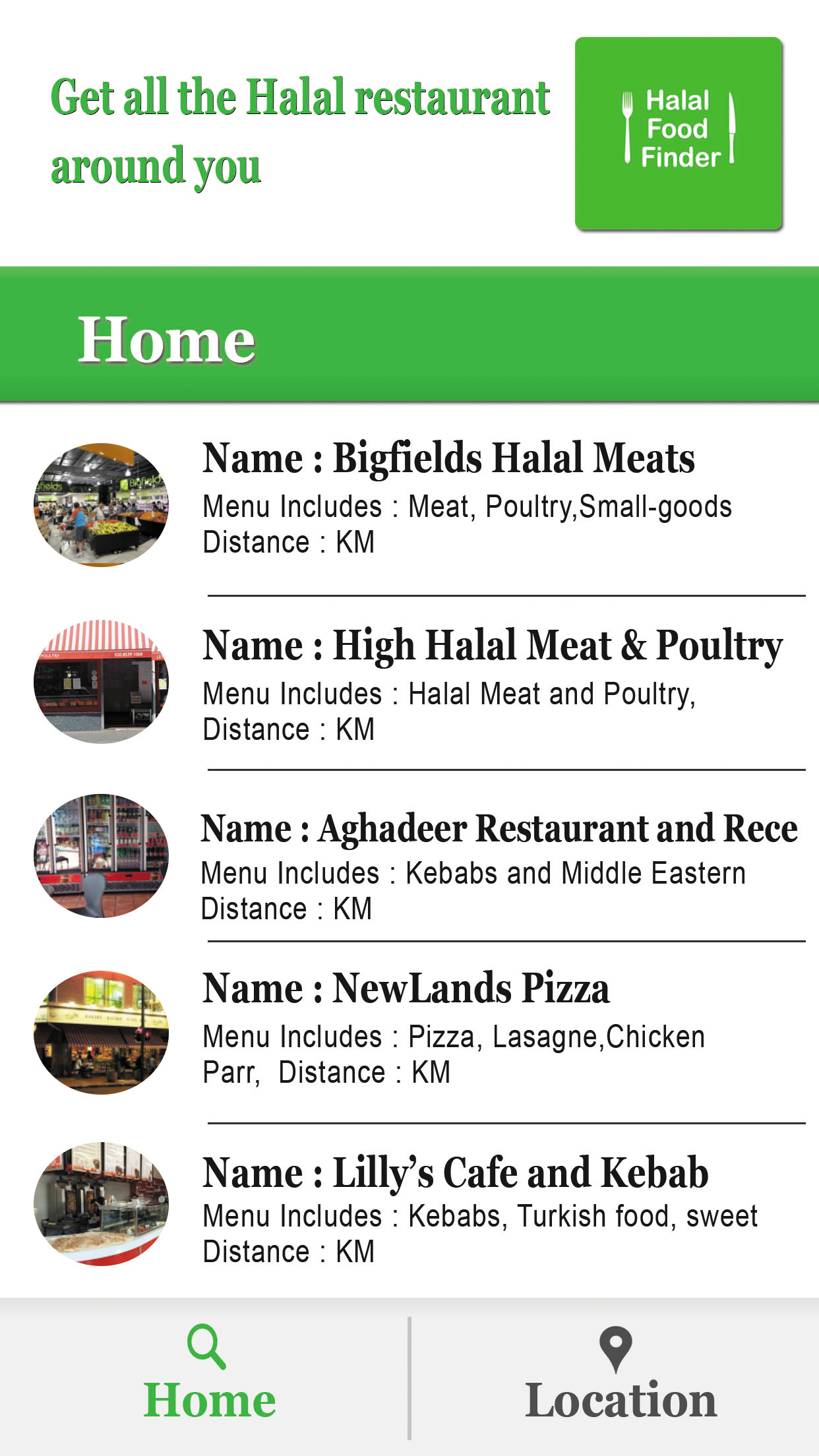819x1456 pixels.
Task: Switch to the Location tab
Action: [619, 1376]
